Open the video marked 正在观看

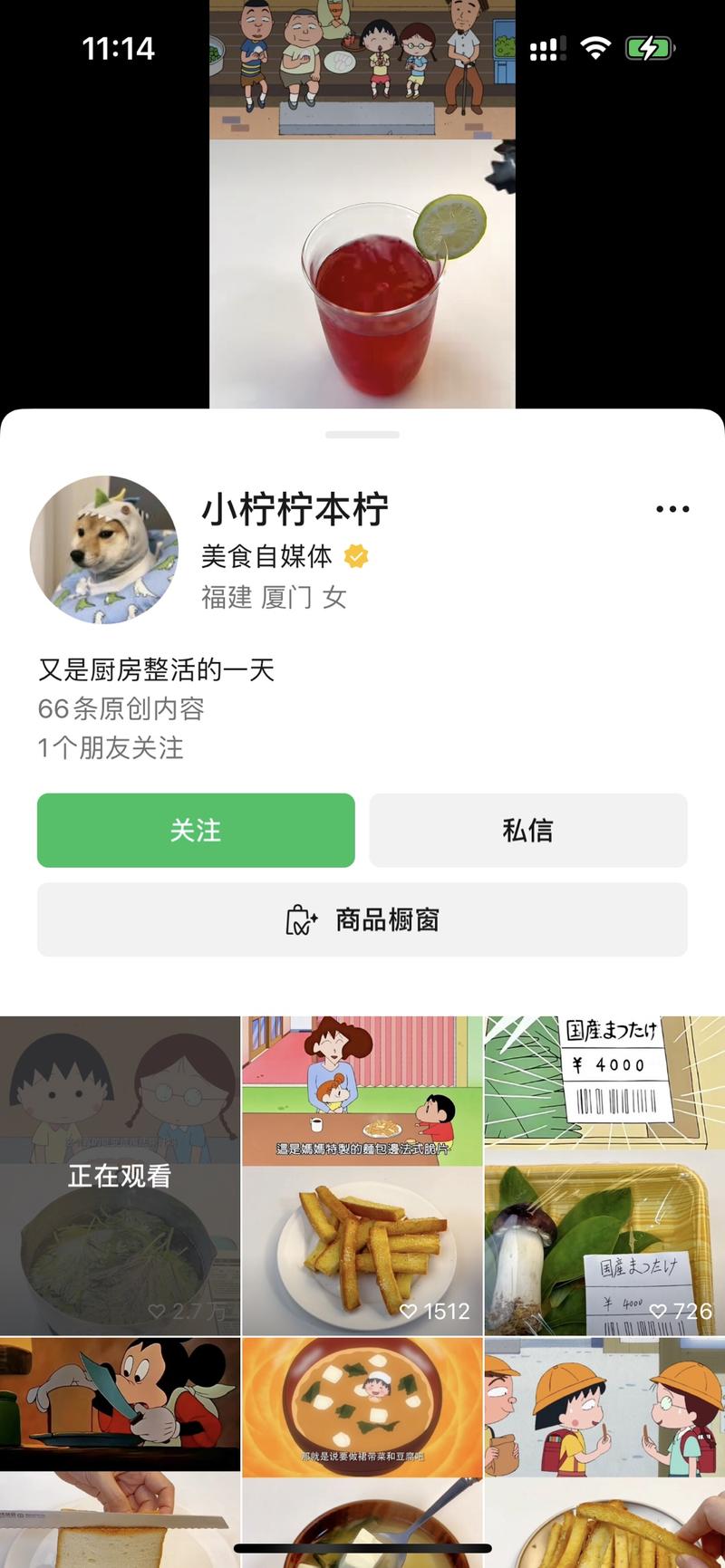point(120,1175)
